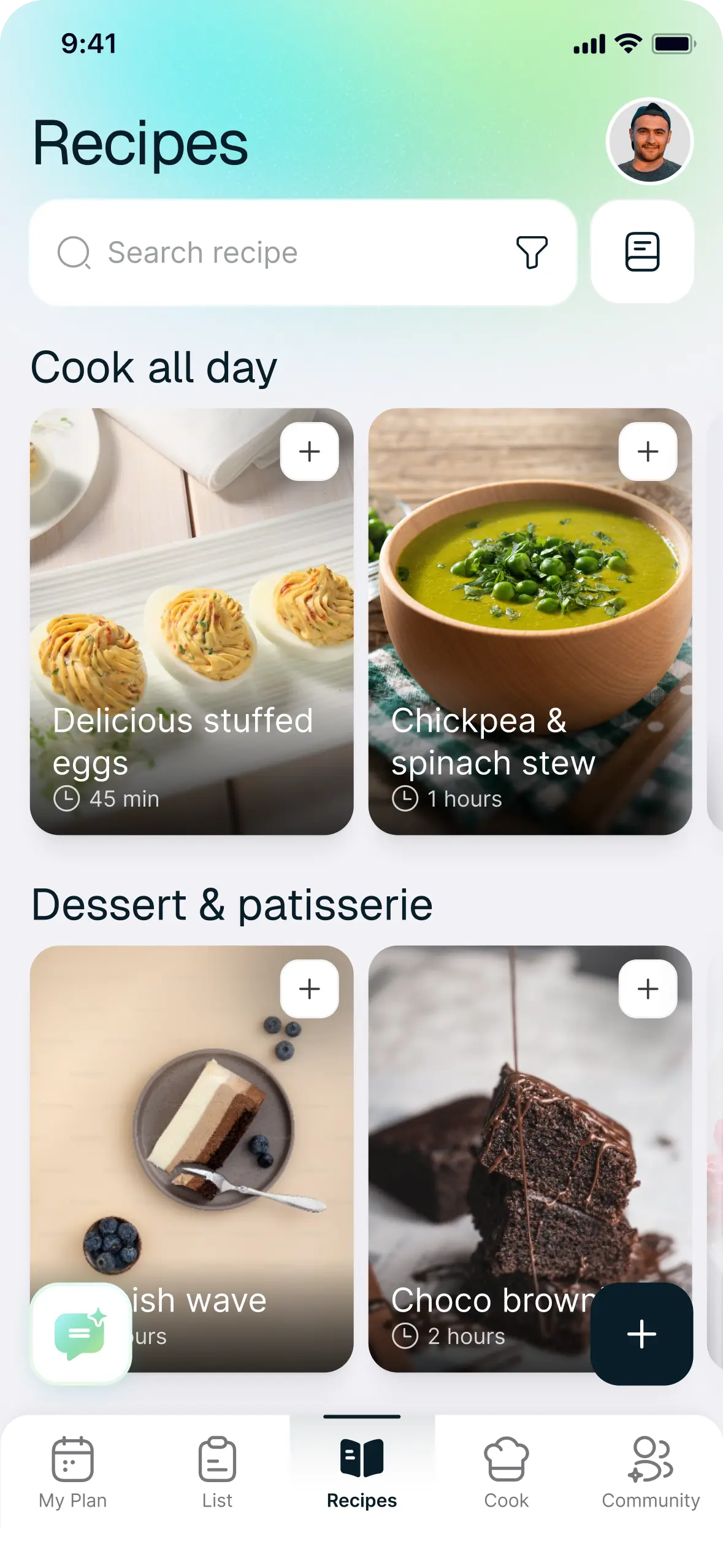
Task: Create a new recipe with the dark plus button
Action: [x=641, y=1334]
